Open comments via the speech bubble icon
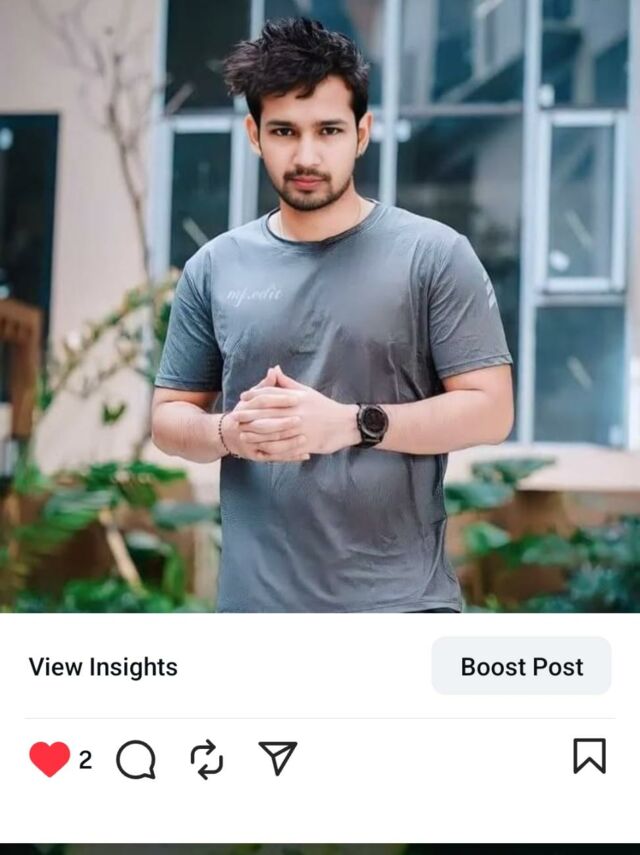 pos(136,758)
